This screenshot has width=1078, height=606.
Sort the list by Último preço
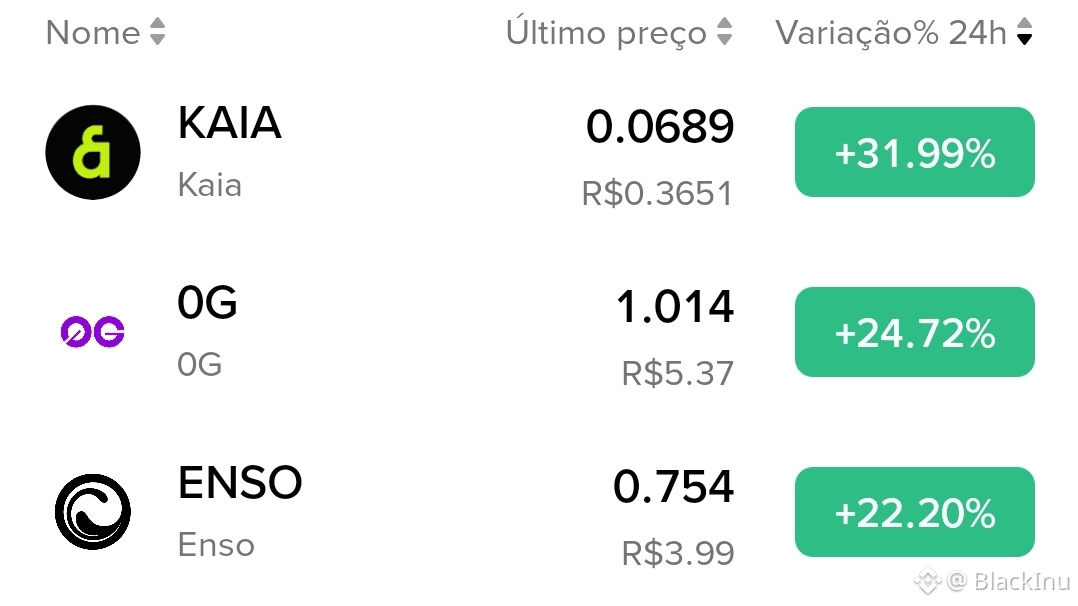pos(618,33)
